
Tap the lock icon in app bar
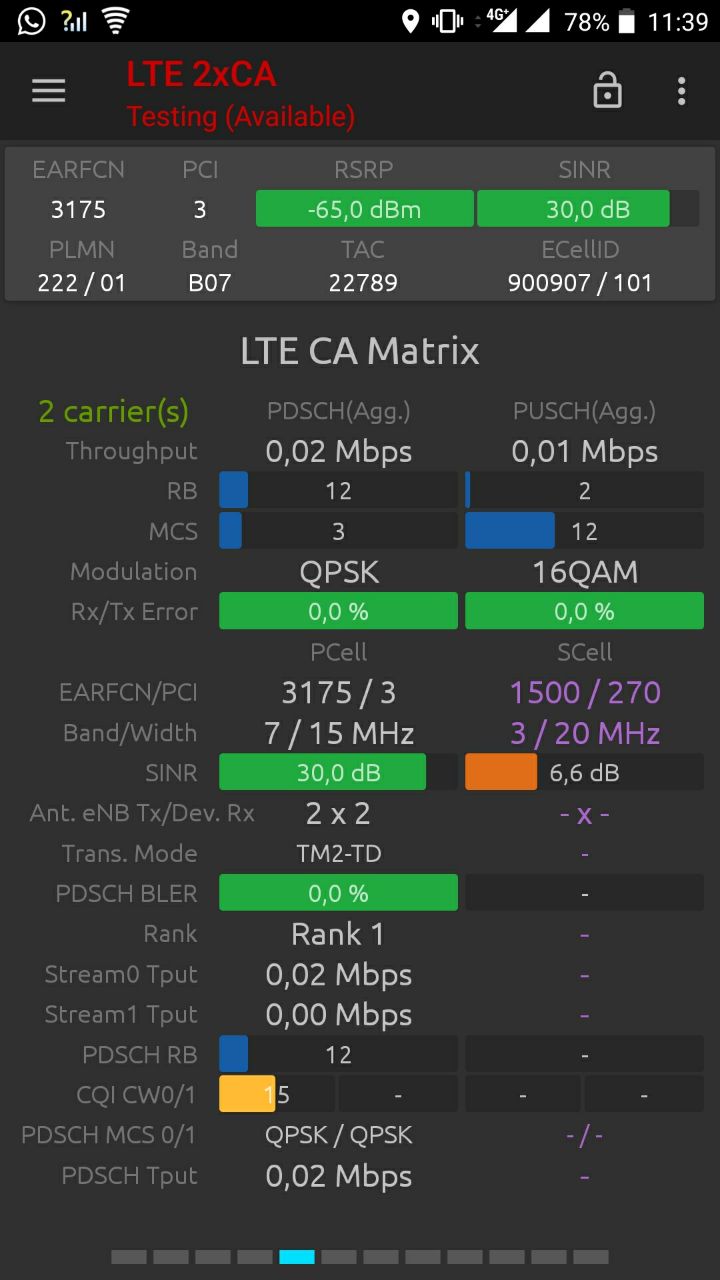[607, 91]
